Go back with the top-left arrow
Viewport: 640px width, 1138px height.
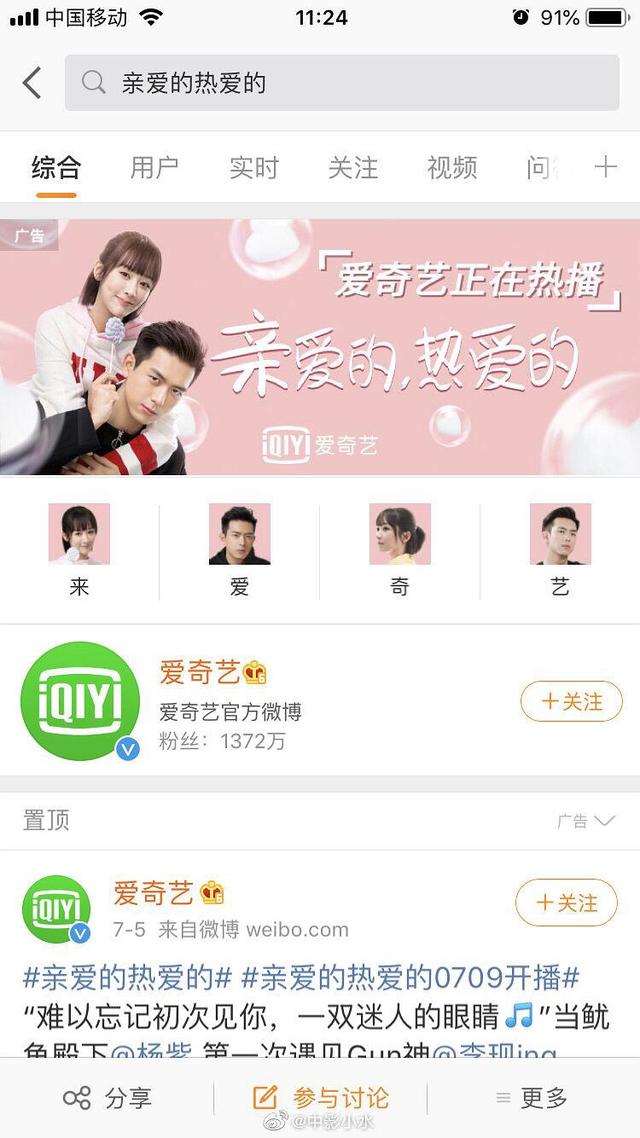coord(32,82)
